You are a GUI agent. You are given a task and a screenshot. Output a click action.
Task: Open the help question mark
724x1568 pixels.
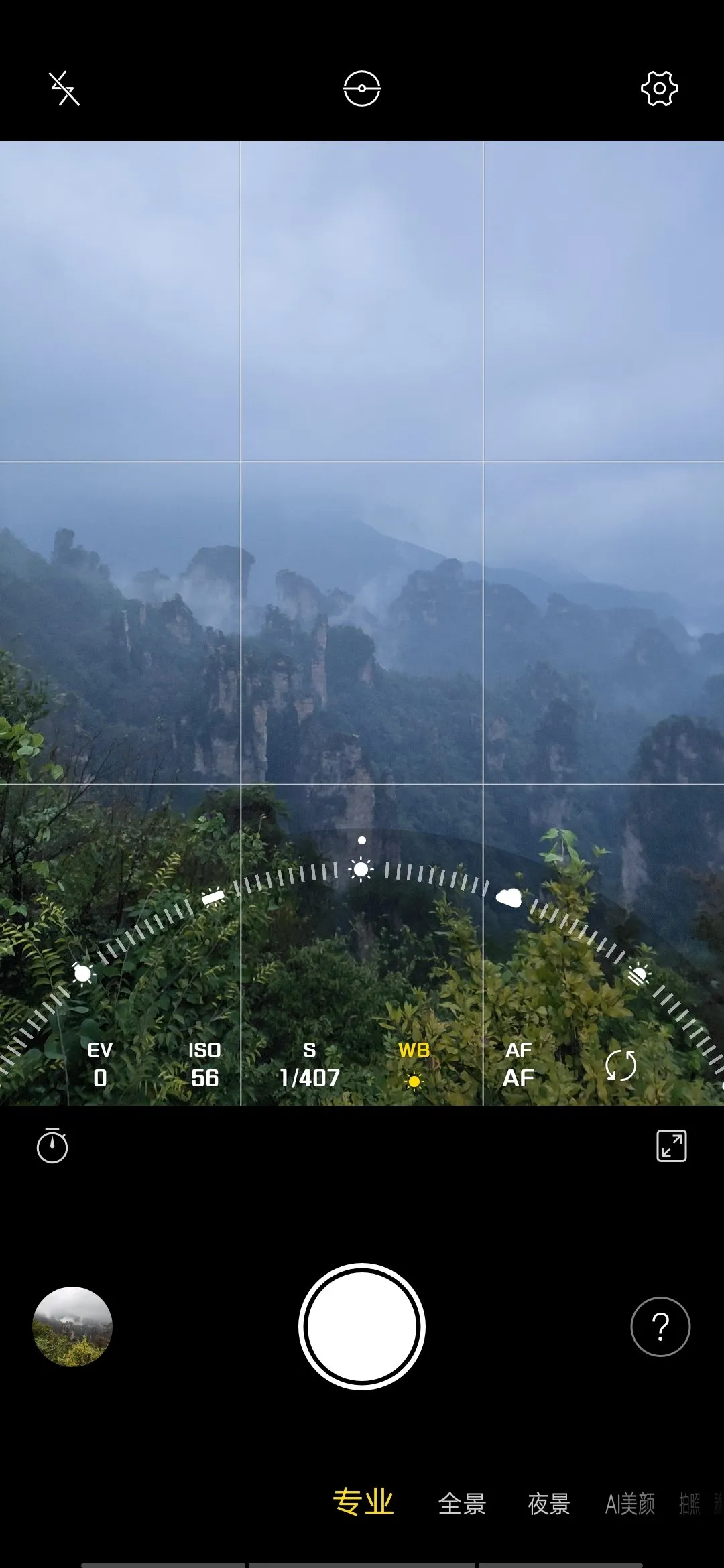[660, 1327]
